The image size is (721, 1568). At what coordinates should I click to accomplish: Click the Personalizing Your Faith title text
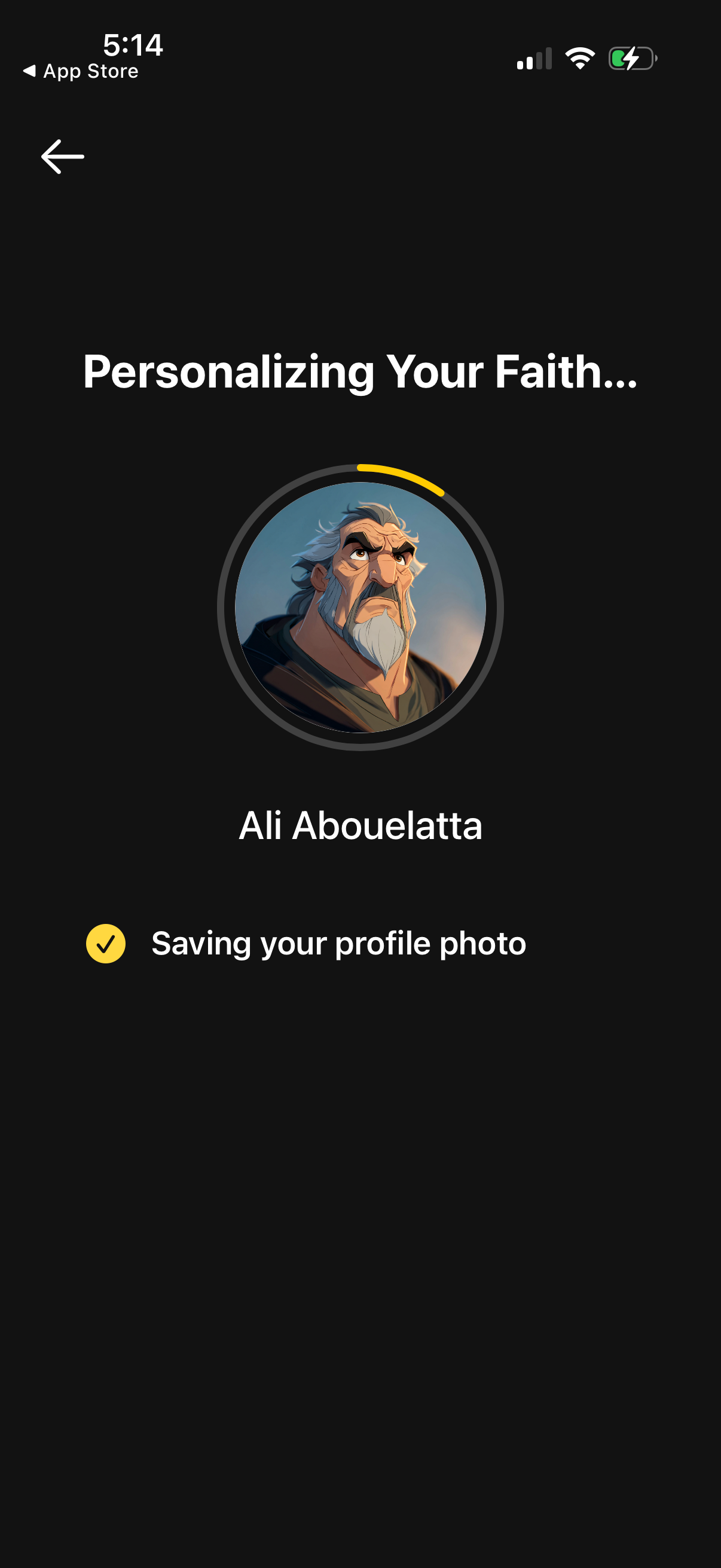coord(360,374)
